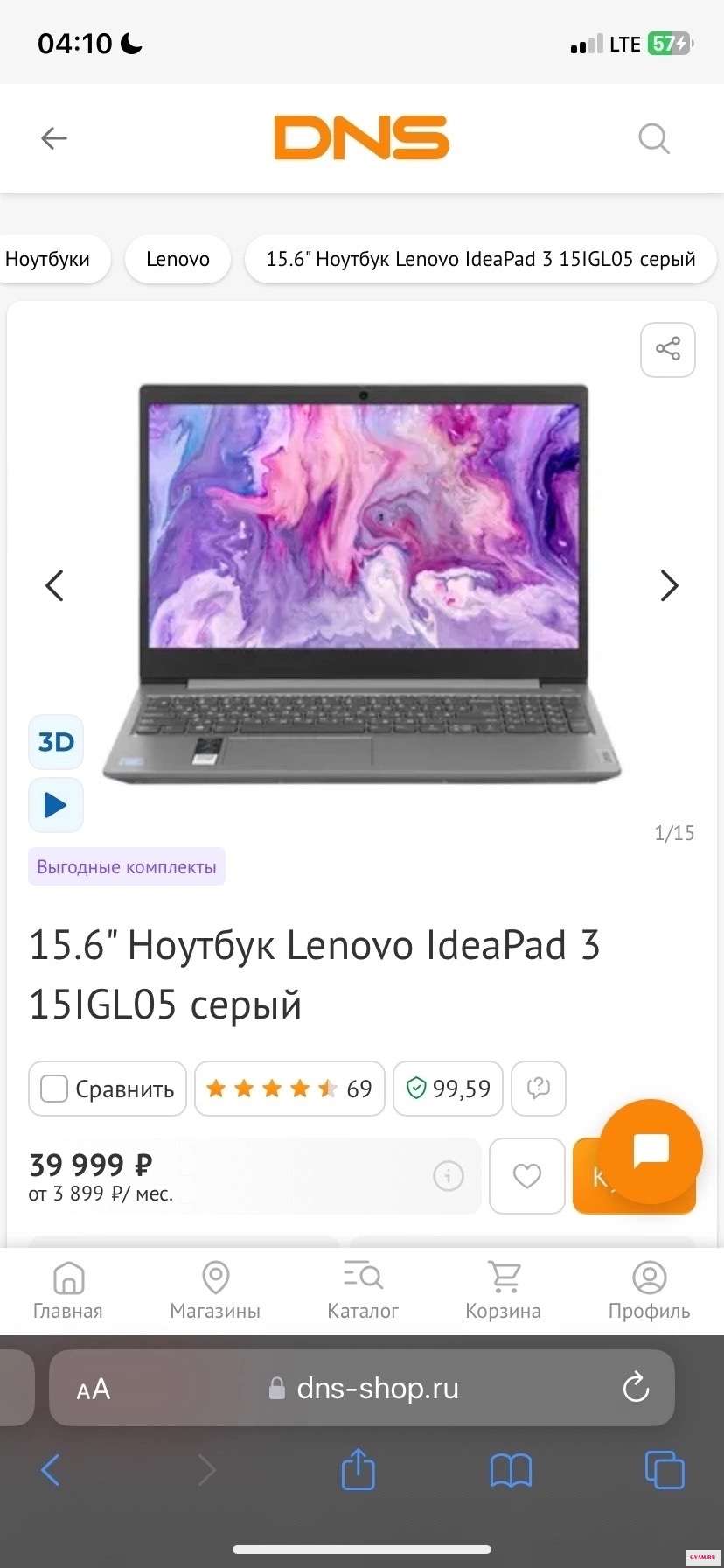Open the Корзина tab
The width and height of the screenshot is (724, 1568).
504,1290
